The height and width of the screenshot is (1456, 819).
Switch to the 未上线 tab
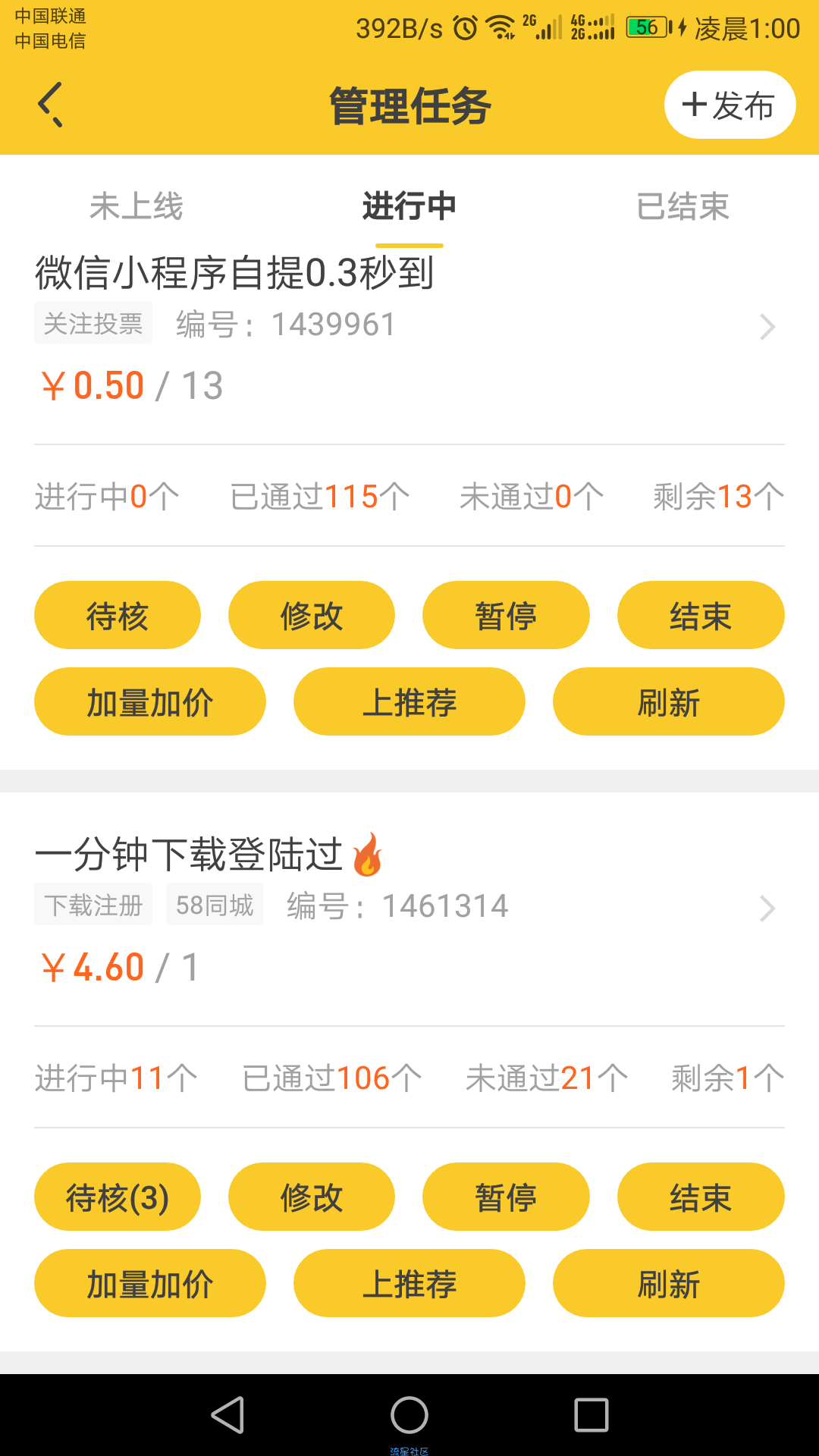coord(136,206)
